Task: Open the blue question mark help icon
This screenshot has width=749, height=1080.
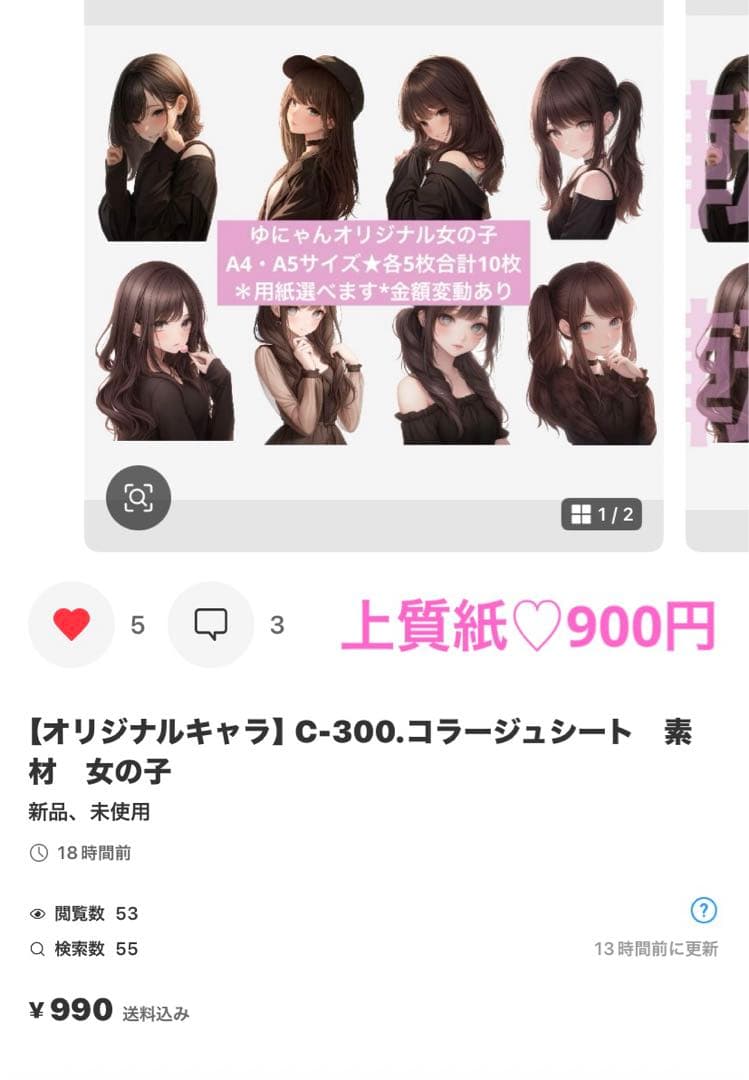Action: pos(704,910)
